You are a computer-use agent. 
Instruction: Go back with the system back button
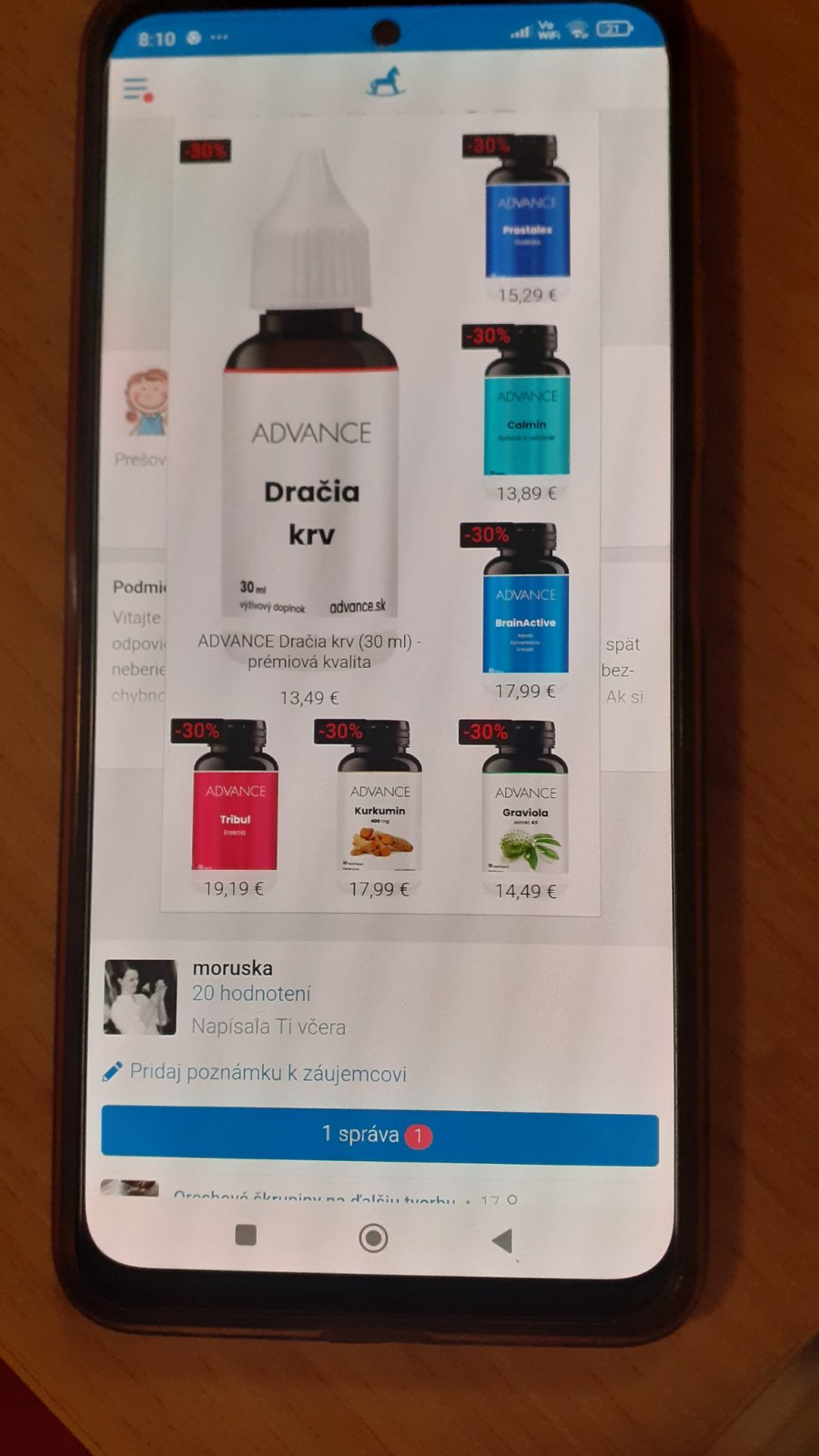click(501, 1240)
